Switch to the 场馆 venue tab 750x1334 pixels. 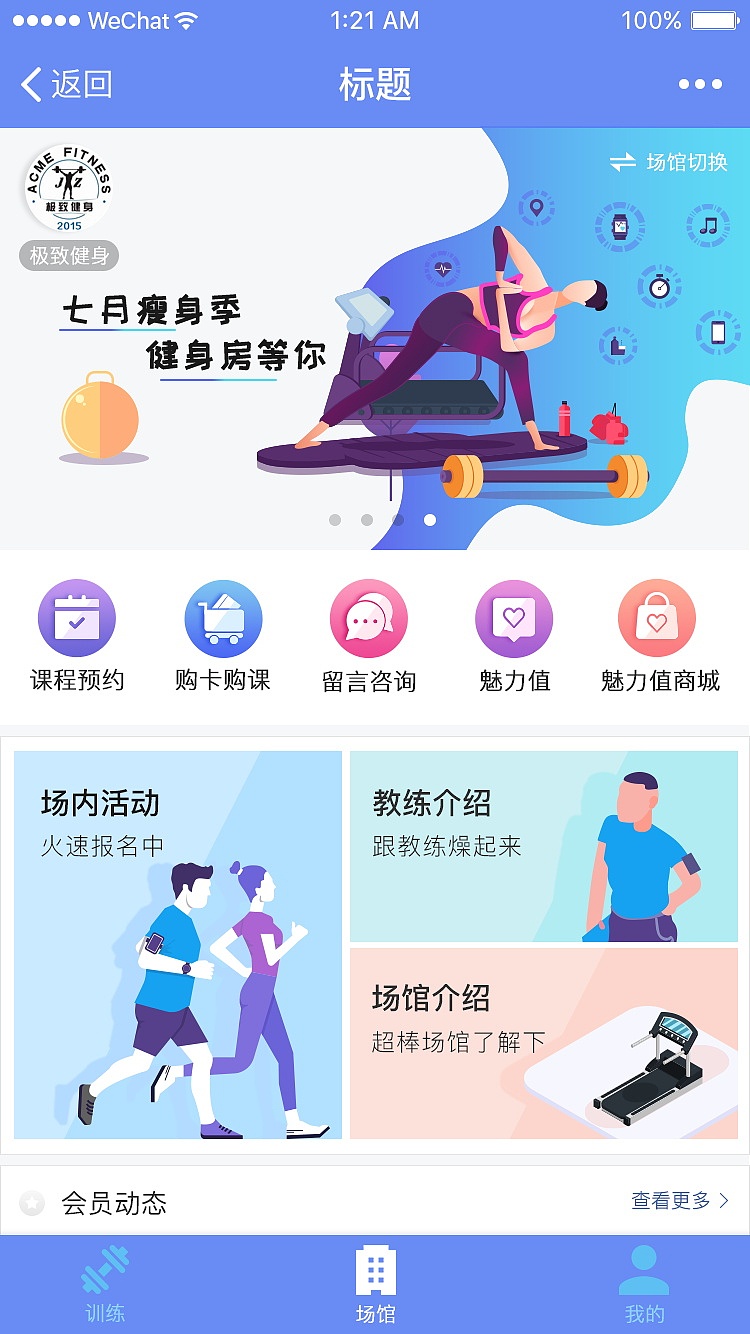pyautogui.click(x=375, y=1268)
